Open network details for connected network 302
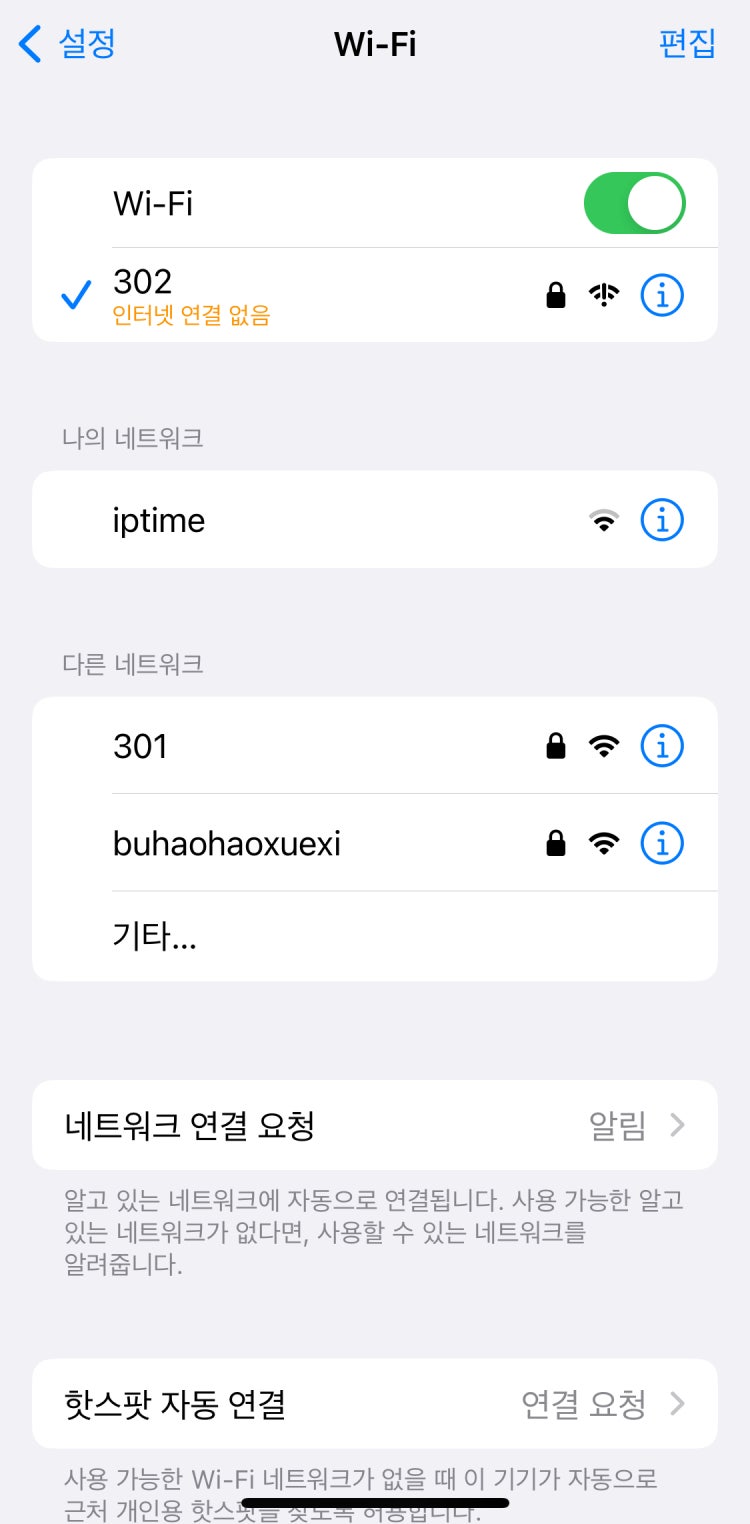The width and height of the screenshot is (750, 1524). click(661, 294)
